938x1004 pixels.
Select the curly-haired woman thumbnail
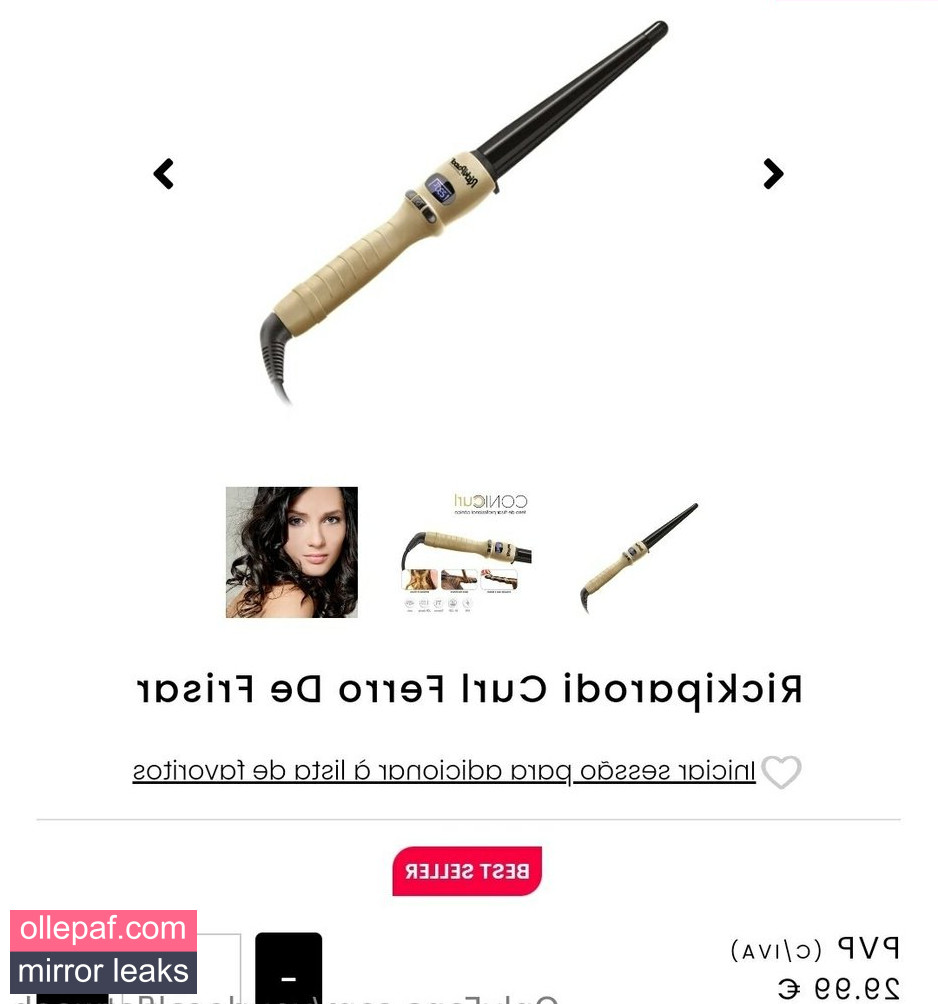pyautogui.click(x=291, y=552)
